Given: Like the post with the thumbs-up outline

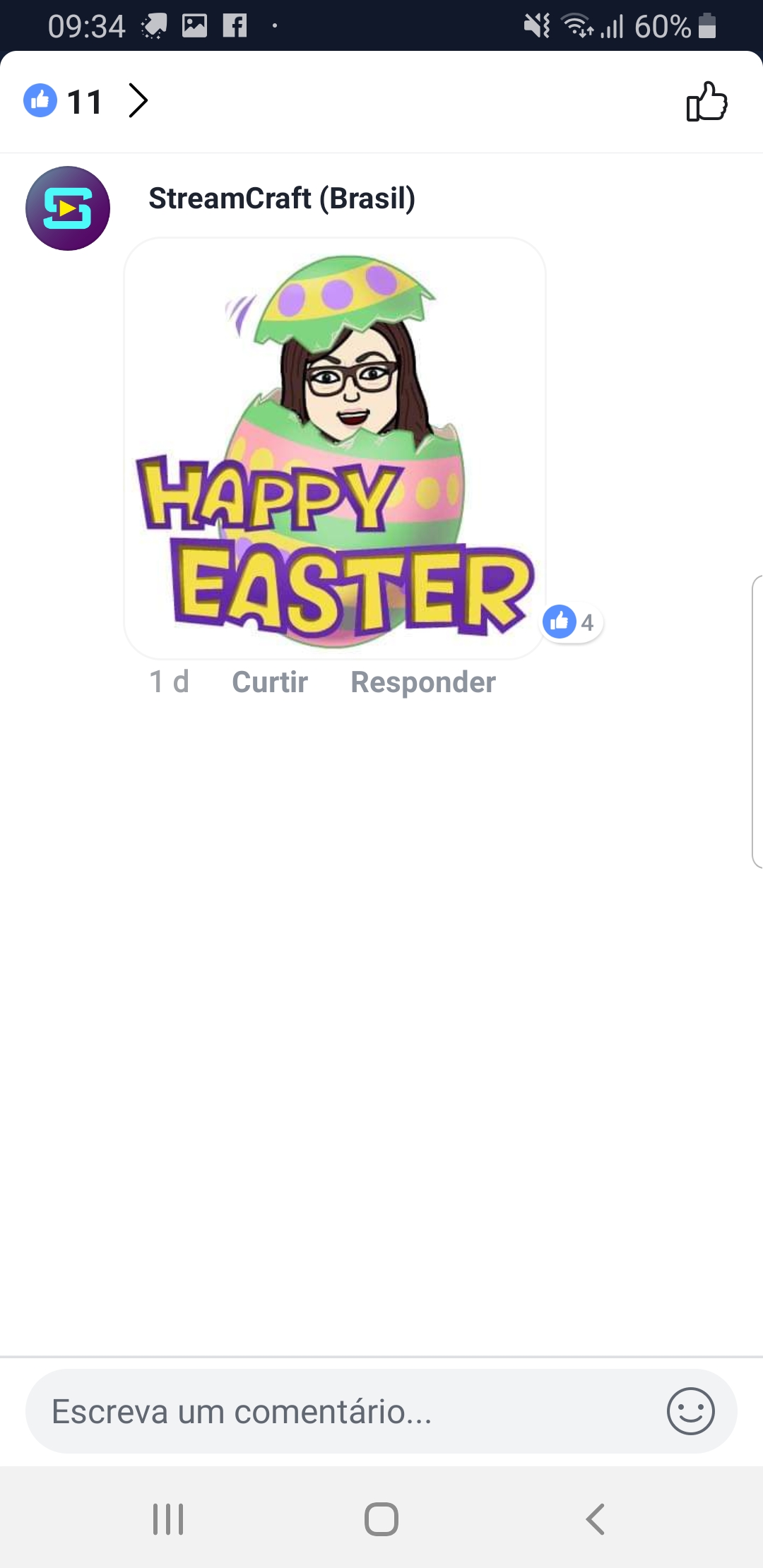Looking at the screenshot, I should pos(706,102).
